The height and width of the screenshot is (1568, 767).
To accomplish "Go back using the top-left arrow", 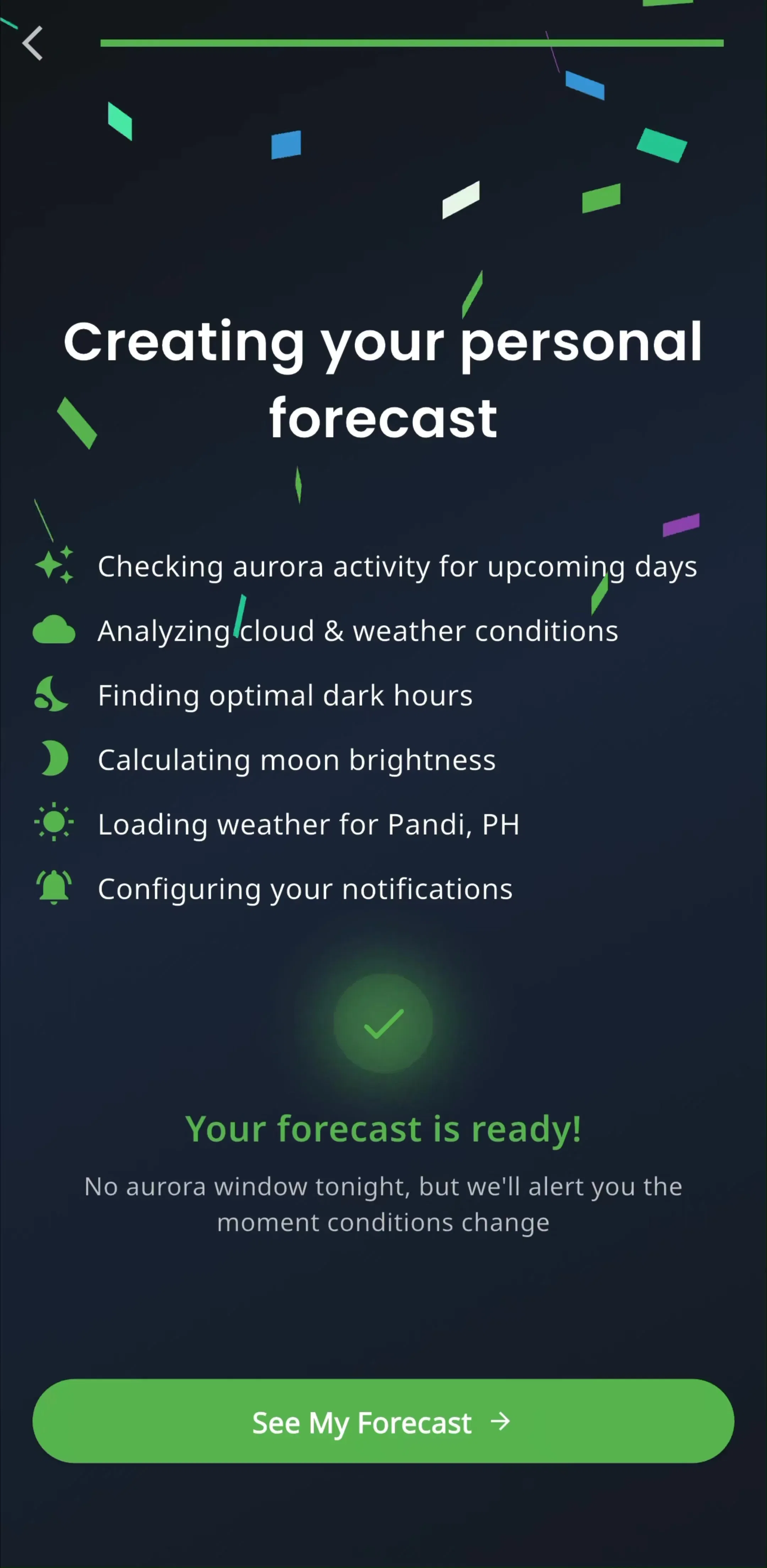I will point(32,43).
